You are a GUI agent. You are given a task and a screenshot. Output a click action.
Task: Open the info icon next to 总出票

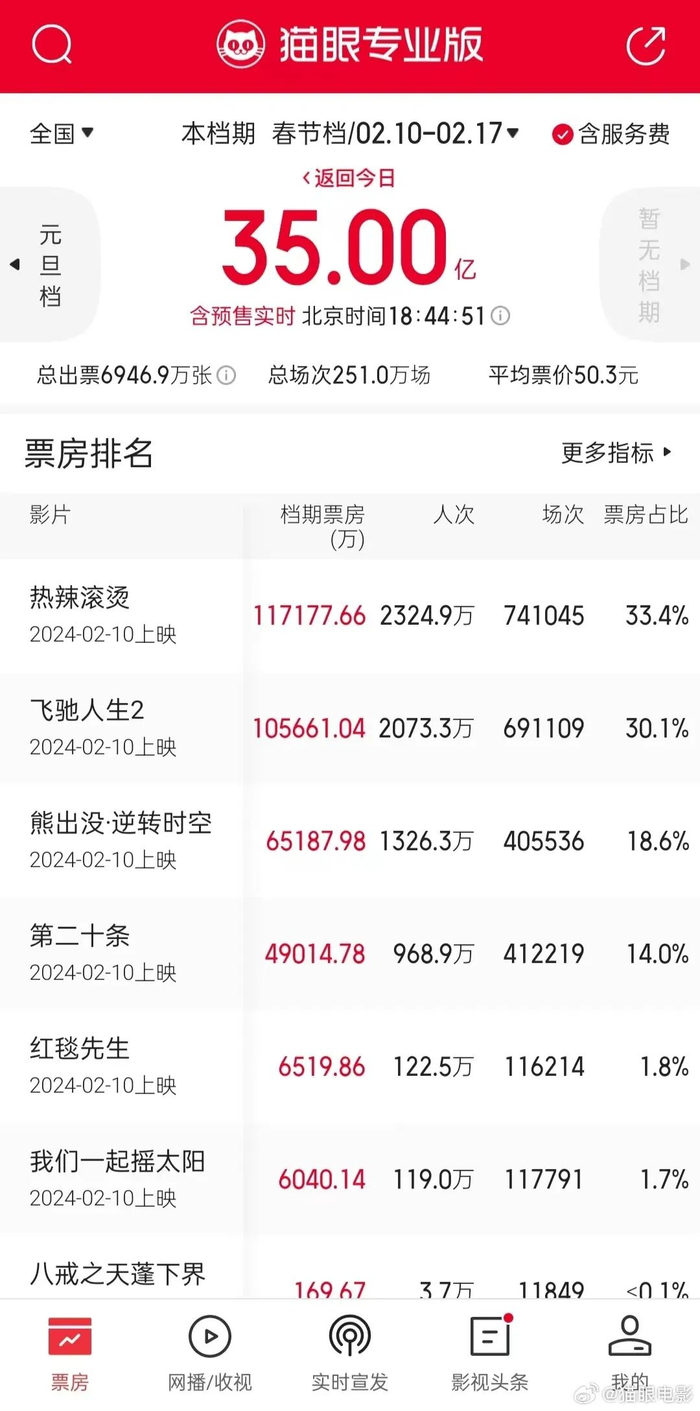pyautogui.click(x=227, y=376)
